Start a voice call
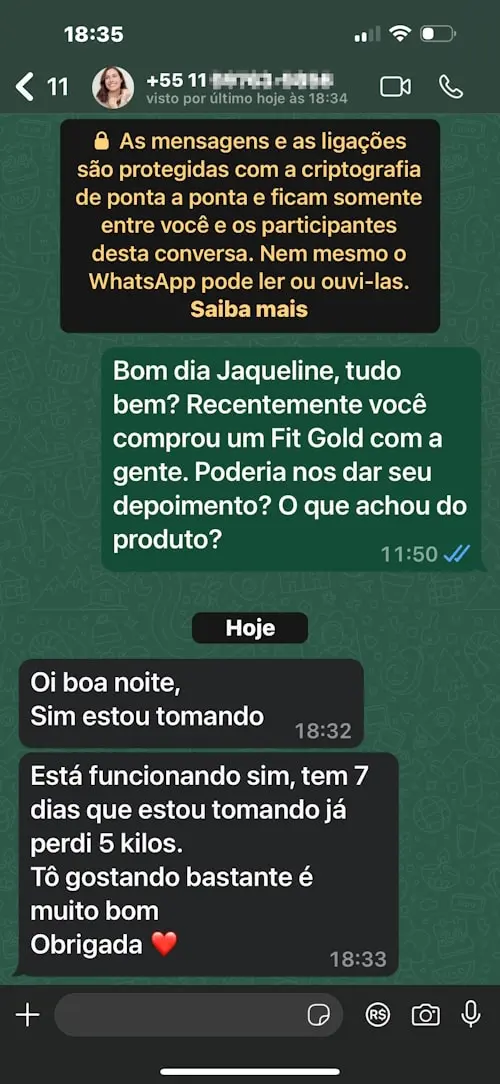 pos(451,87)
